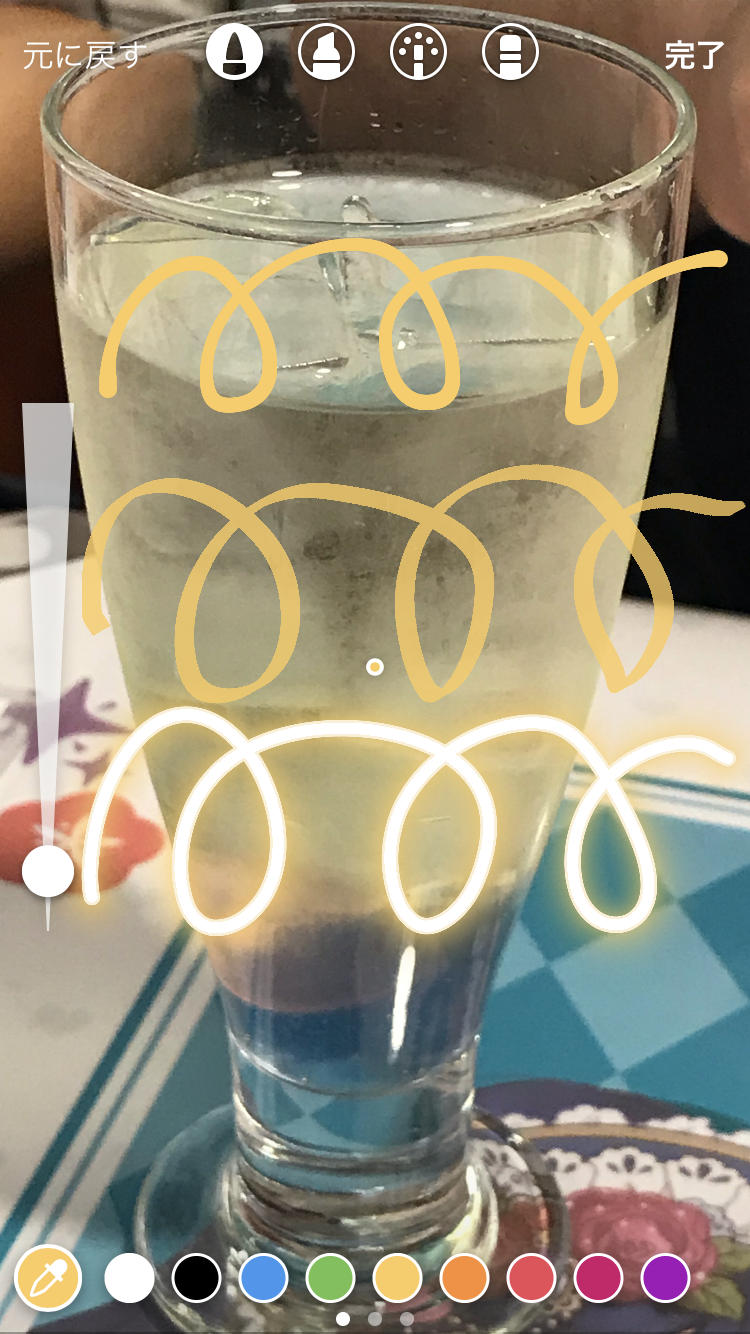Switch to the eraser tool
This screenshot has height=1334, width=750.
tap(510, 51)
